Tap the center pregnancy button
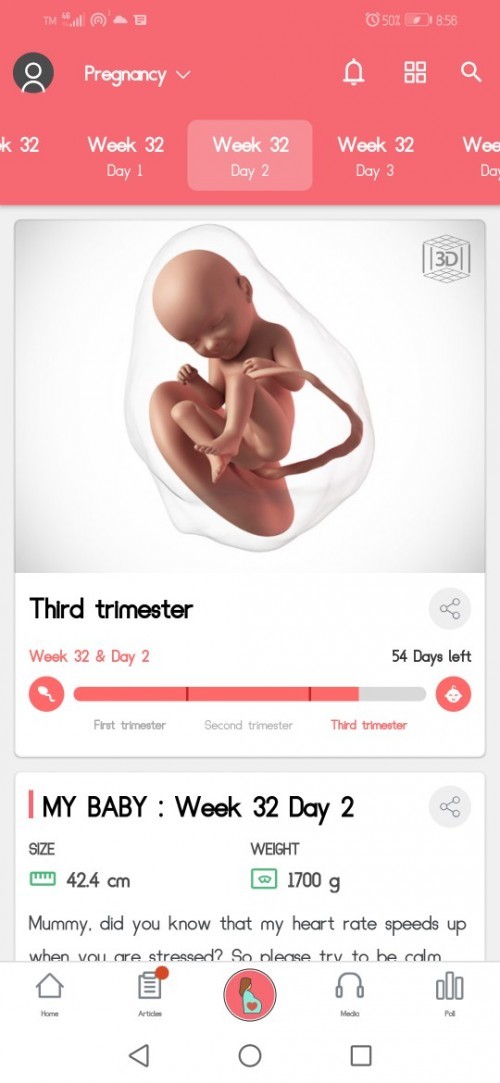 (x=250, y=995)
